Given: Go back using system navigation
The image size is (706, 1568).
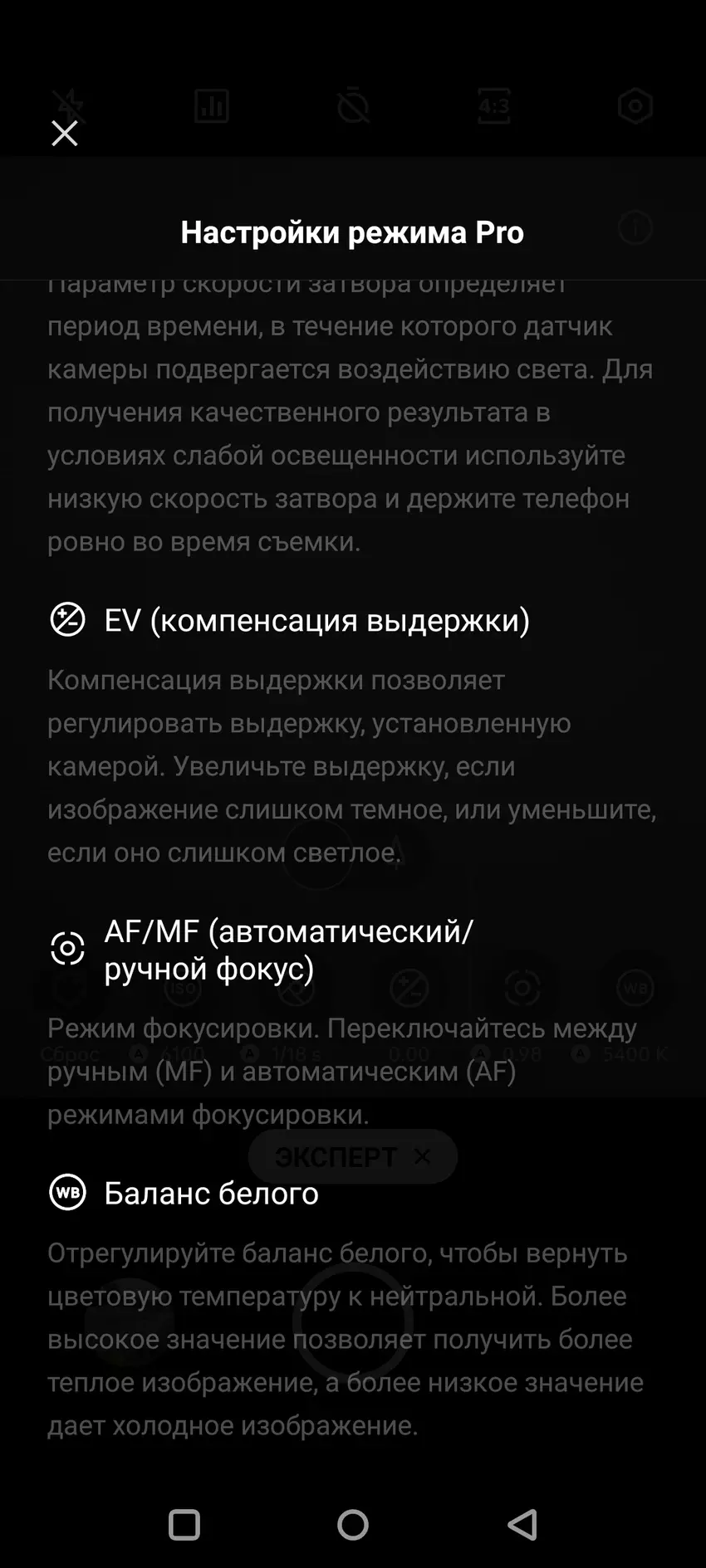Looking at the screenshot, I should (x=522, y=1524).
